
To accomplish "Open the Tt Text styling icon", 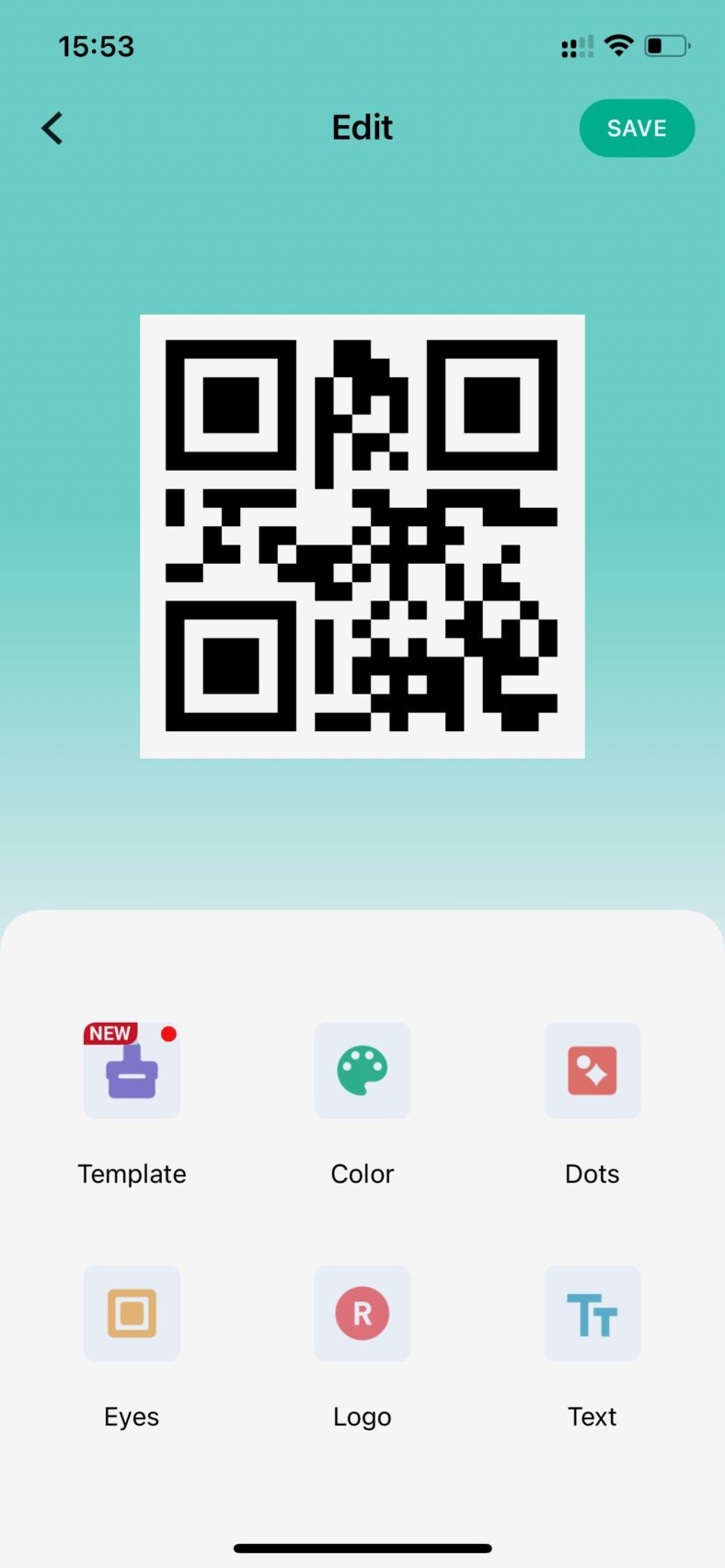I will pyautogui.click(x=592, y=1313).
